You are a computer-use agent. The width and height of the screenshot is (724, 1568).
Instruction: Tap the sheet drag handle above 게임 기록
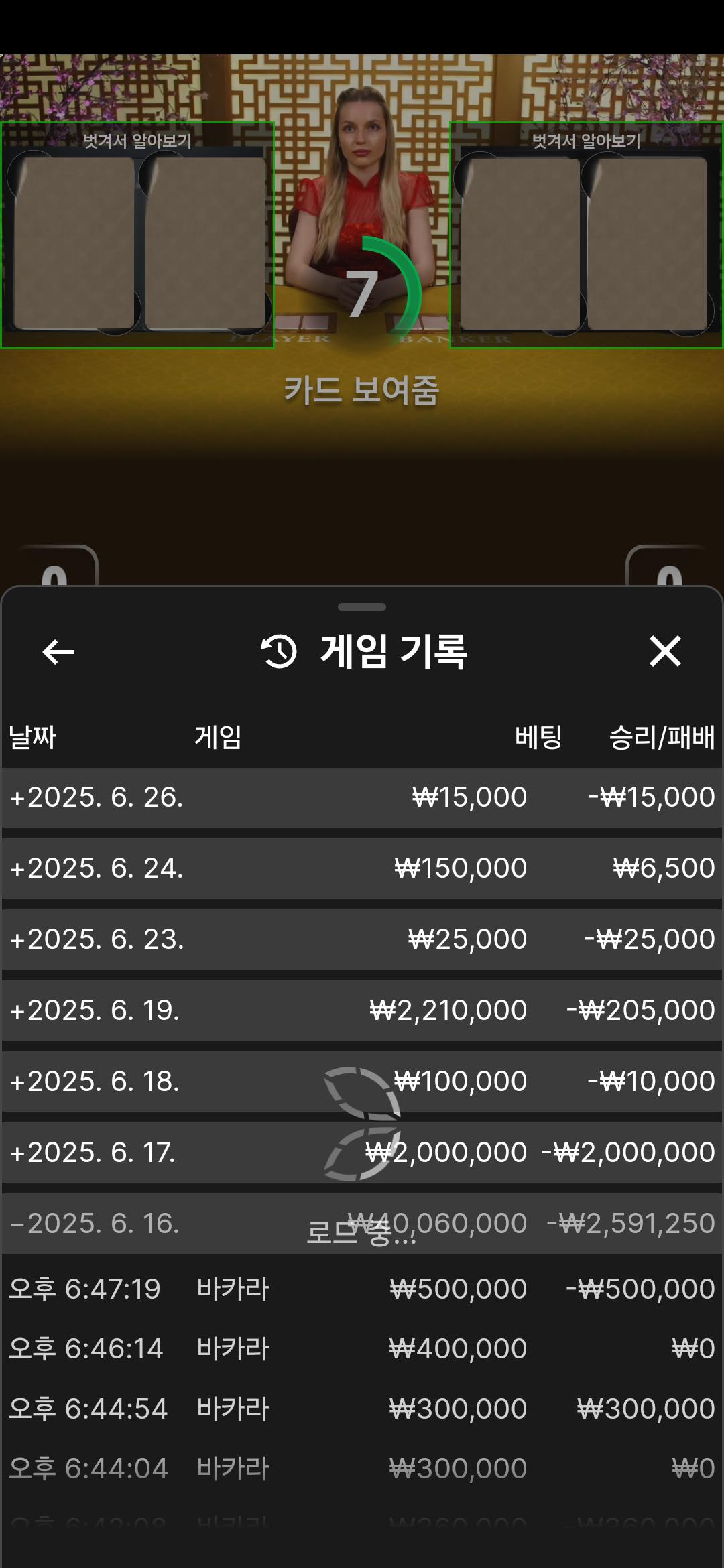(362, 607)
